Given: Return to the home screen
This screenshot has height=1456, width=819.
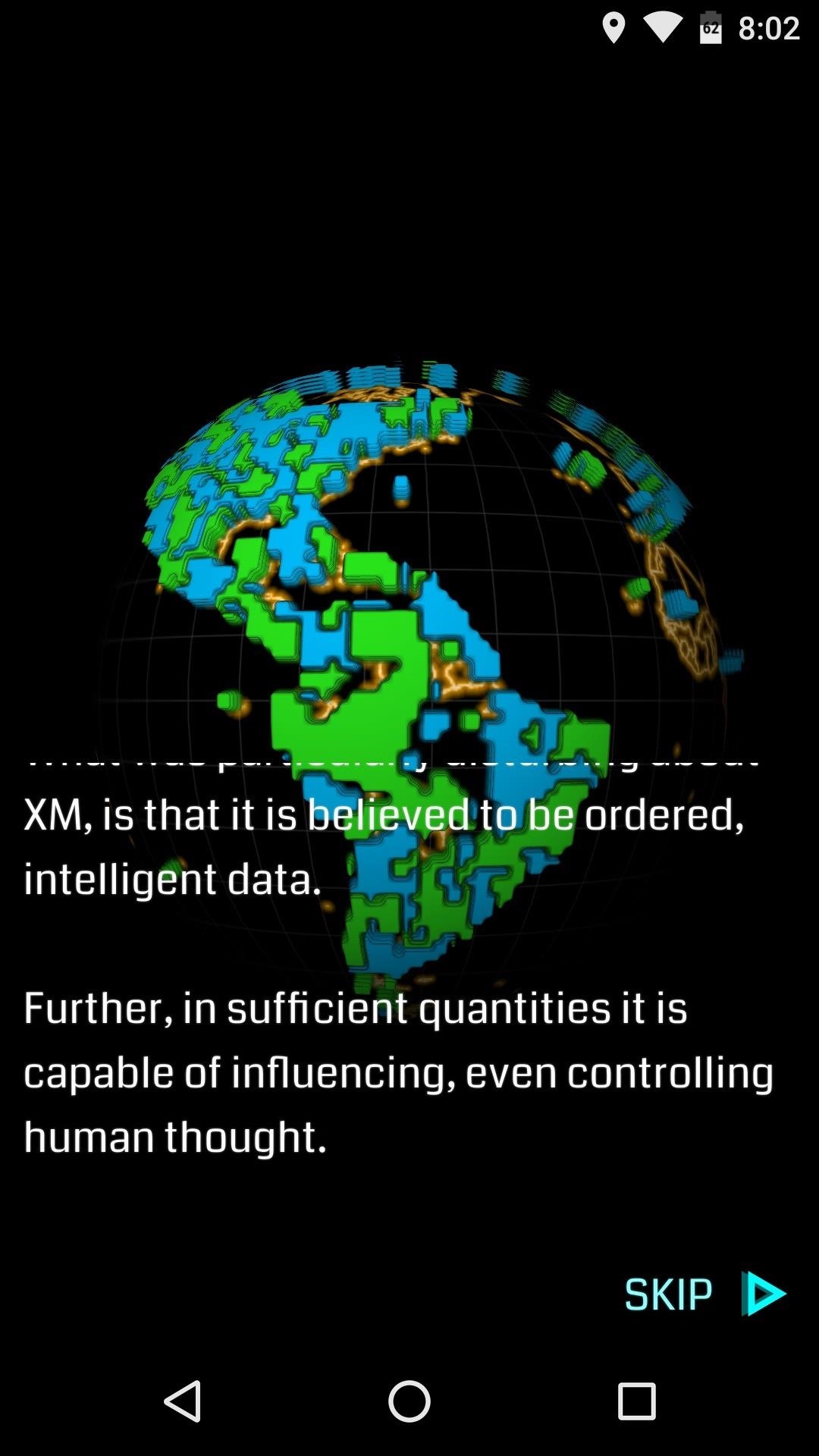Looking at the screenshot, I should click(409, 1401).
